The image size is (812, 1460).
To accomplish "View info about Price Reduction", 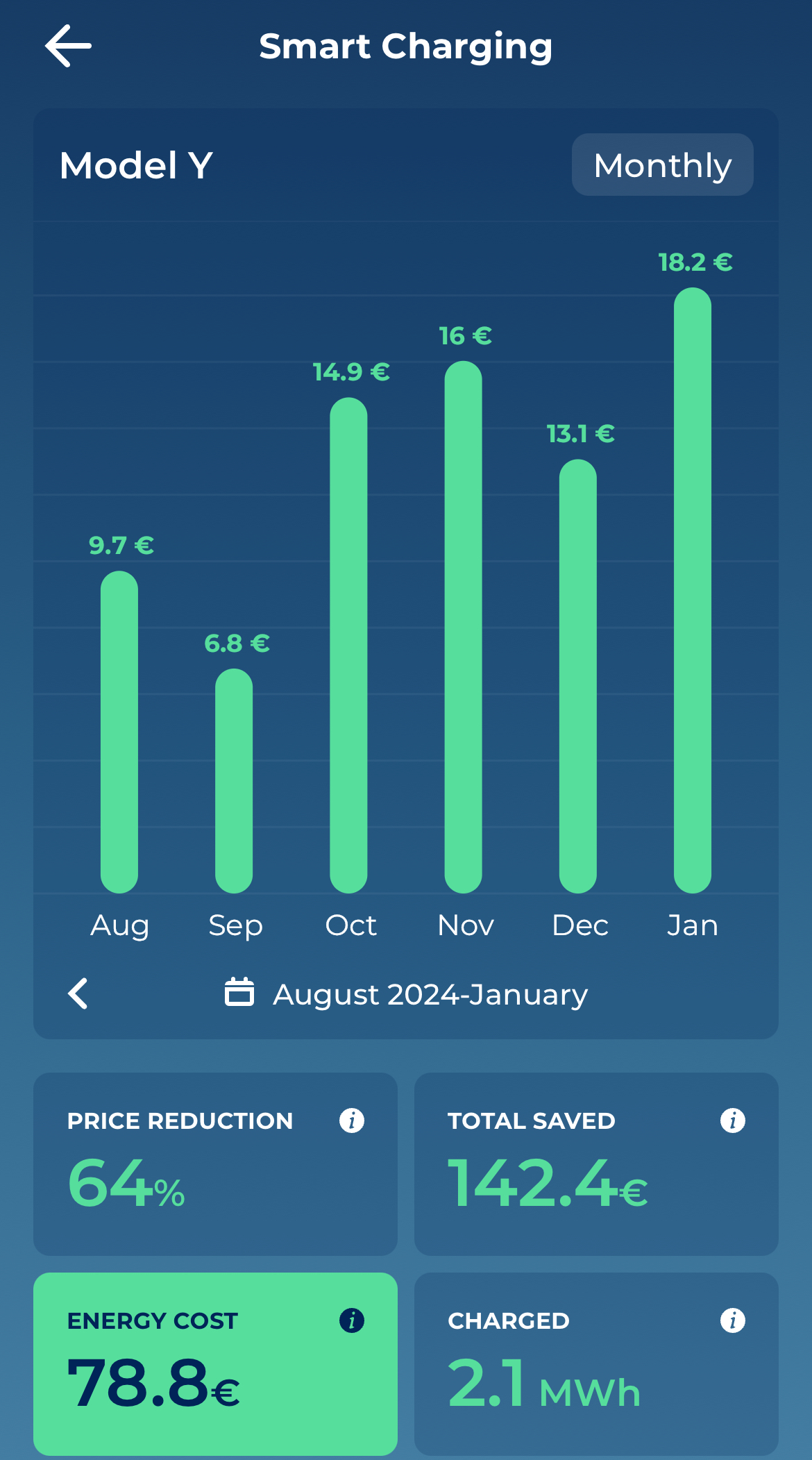I will coord(352,1120).
